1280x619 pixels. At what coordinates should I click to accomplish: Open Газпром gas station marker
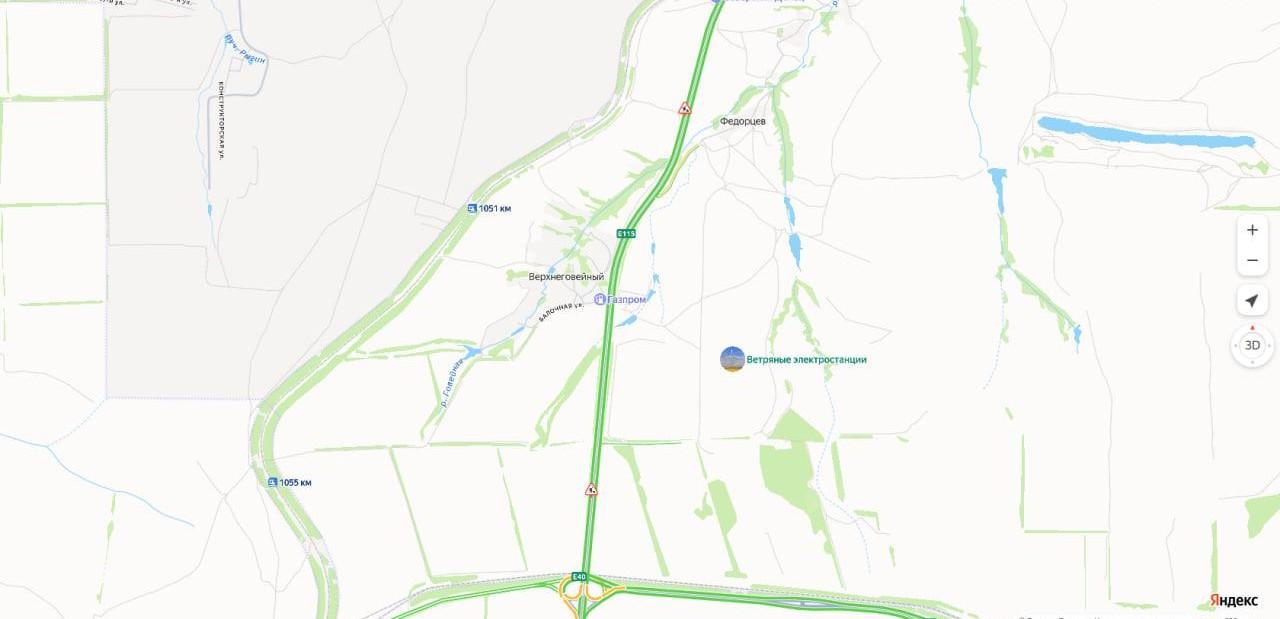click(x=600, y=299)
